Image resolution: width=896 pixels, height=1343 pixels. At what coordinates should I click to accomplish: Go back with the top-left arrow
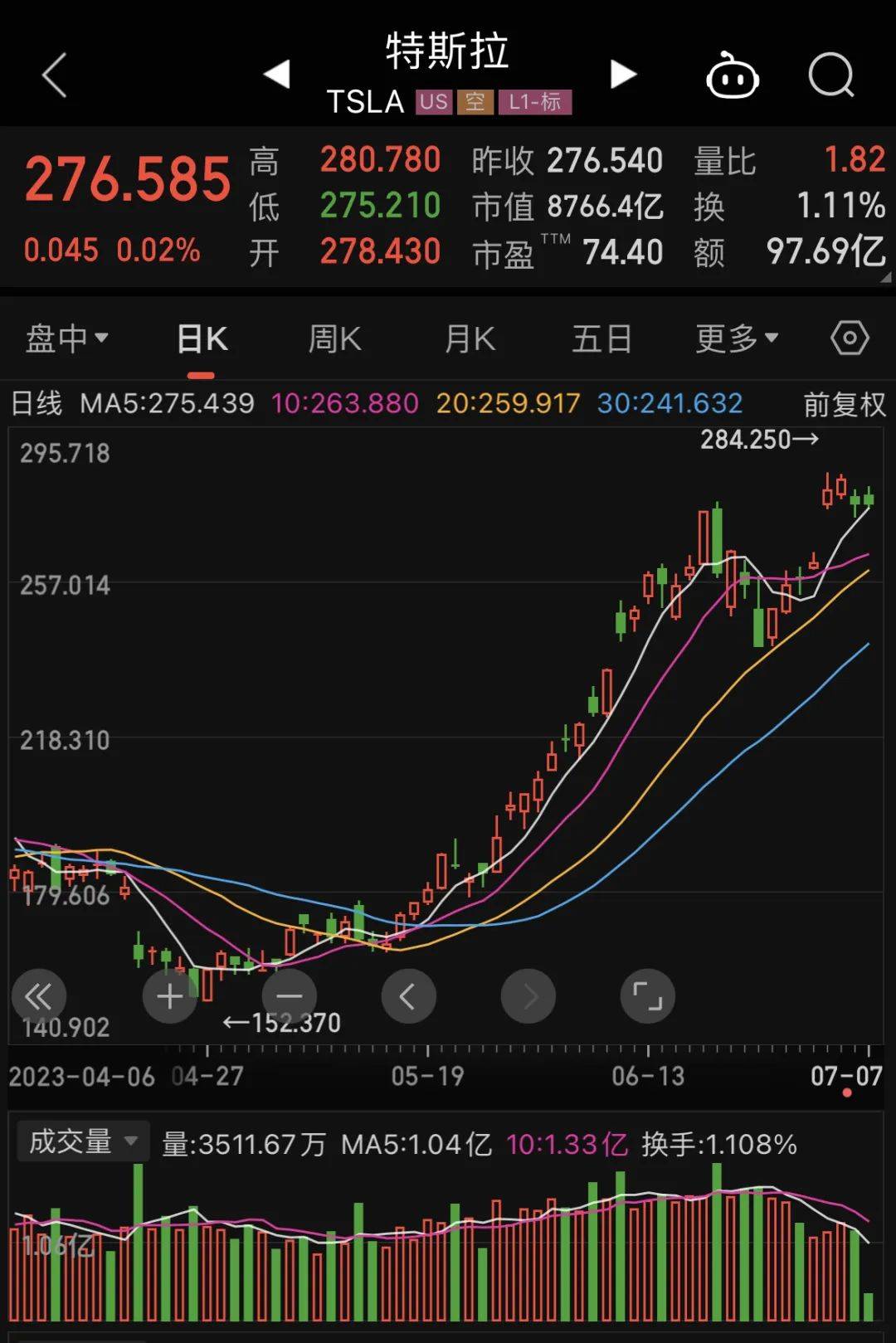[x=54, y=76]
